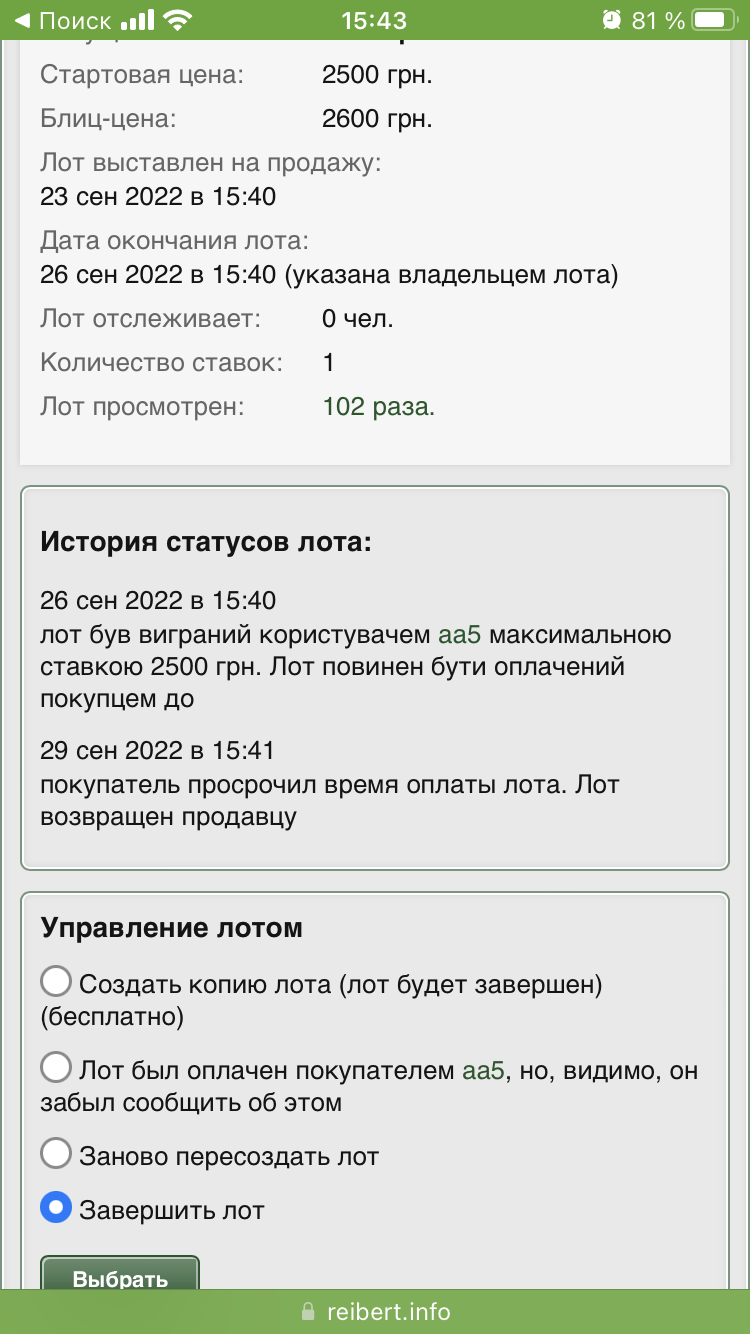This screenshot has width=750, height=1334.
Task: Open user aa5 profile in status history
Action: click(x=461, y=635)
